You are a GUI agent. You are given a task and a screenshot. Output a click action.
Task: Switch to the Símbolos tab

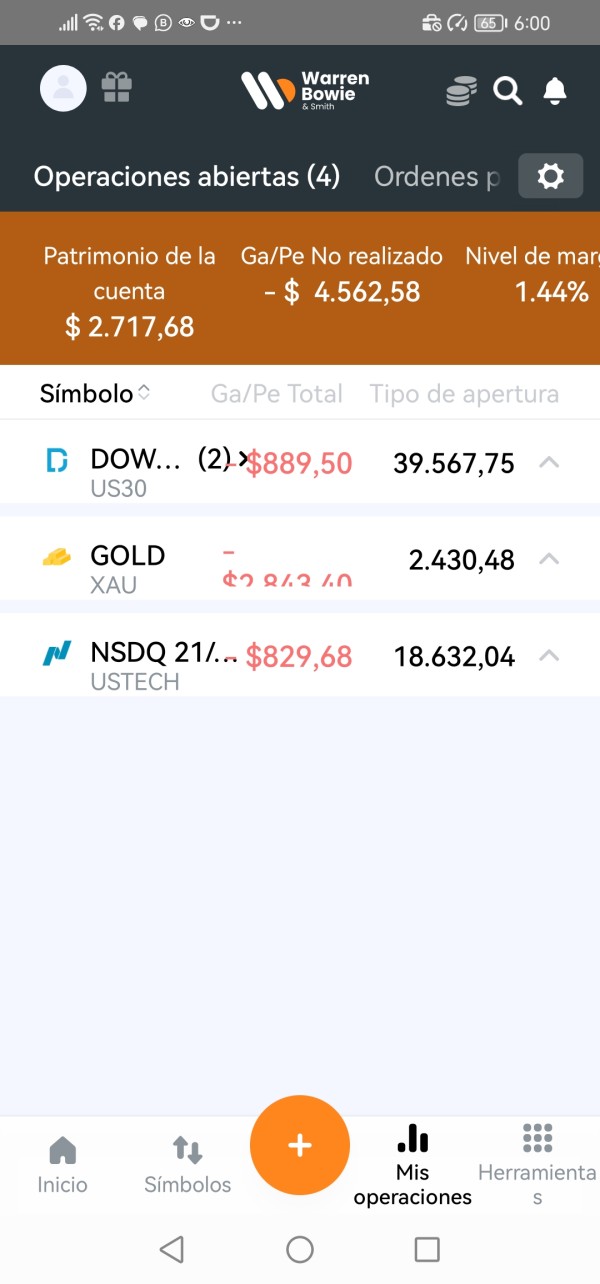point(188,1165)
